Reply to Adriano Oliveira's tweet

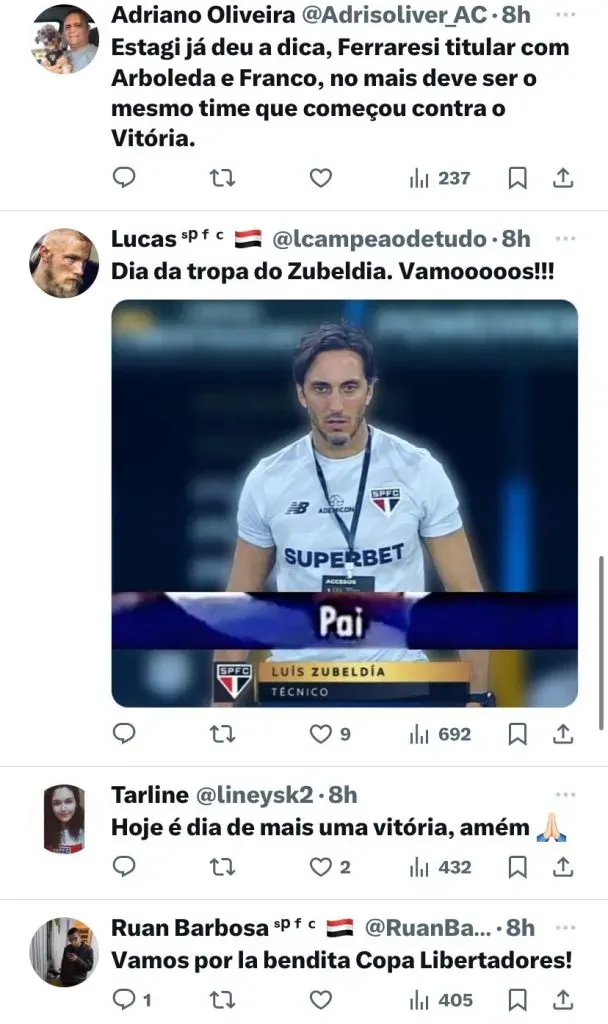pyautogui.click(x=124, y=178)
